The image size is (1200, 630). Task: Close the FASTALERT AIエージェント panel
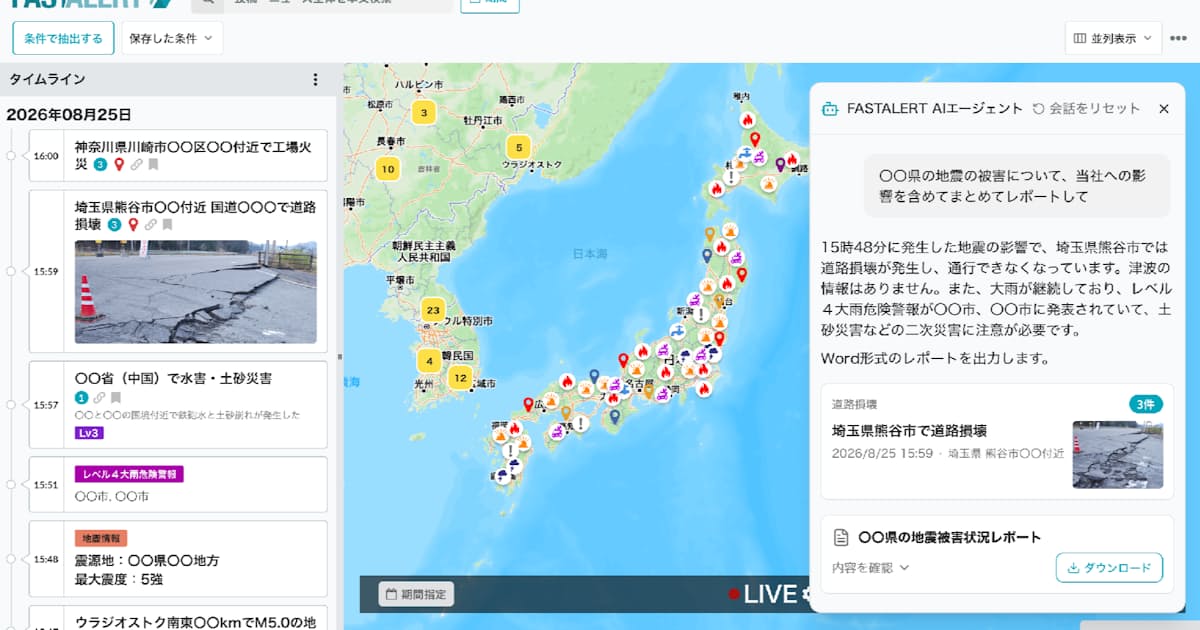(1163, 108)
